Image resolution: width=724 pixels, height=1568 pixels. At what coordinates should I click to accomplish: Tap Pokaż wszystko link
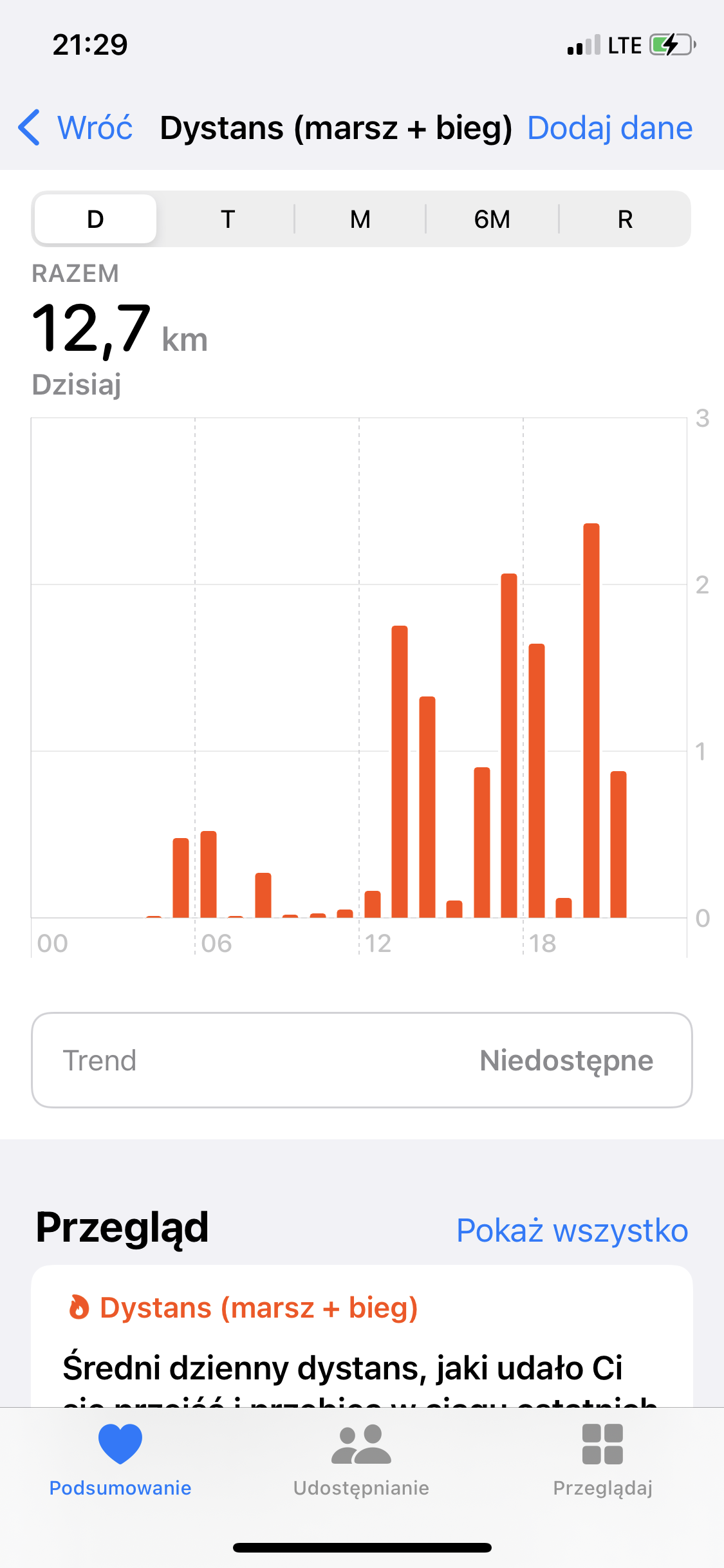coord(572,1231)
